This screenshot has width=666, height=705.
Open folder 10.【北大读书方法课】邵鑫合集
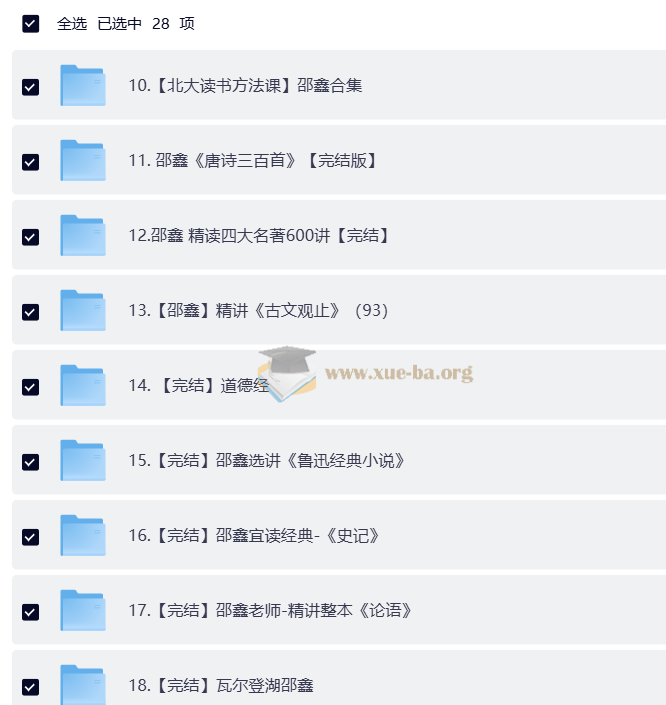[245, 86]
